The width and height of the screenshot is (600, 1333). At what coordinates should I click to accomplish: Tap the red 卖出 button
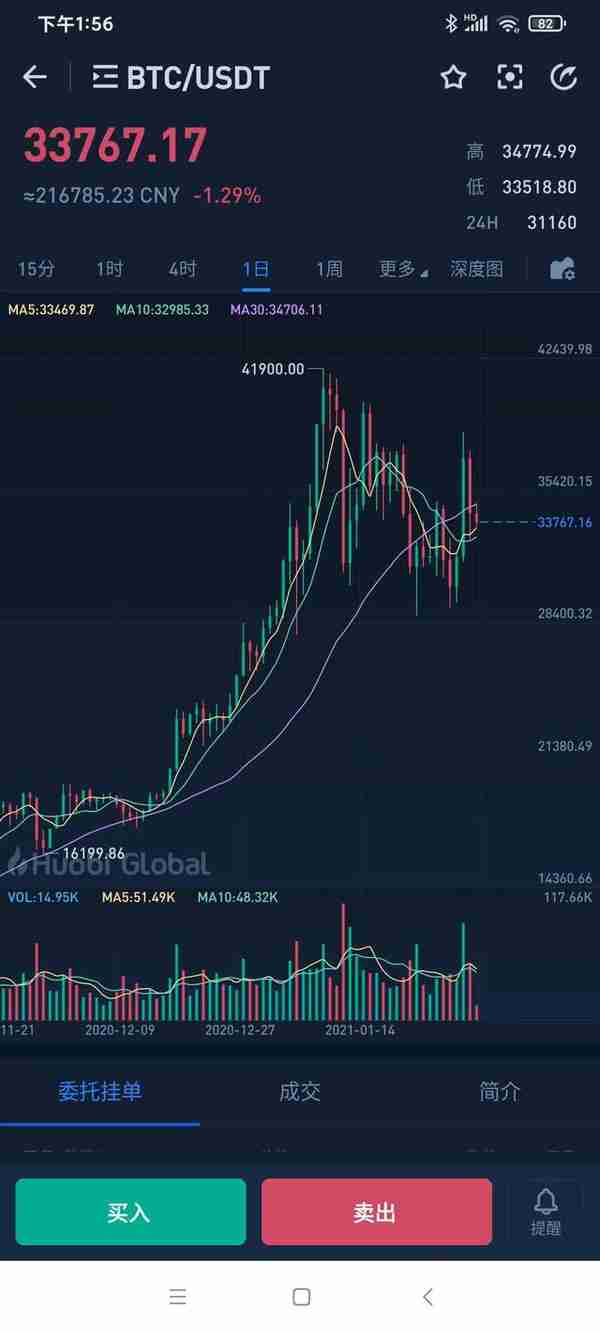(376, 1212)
